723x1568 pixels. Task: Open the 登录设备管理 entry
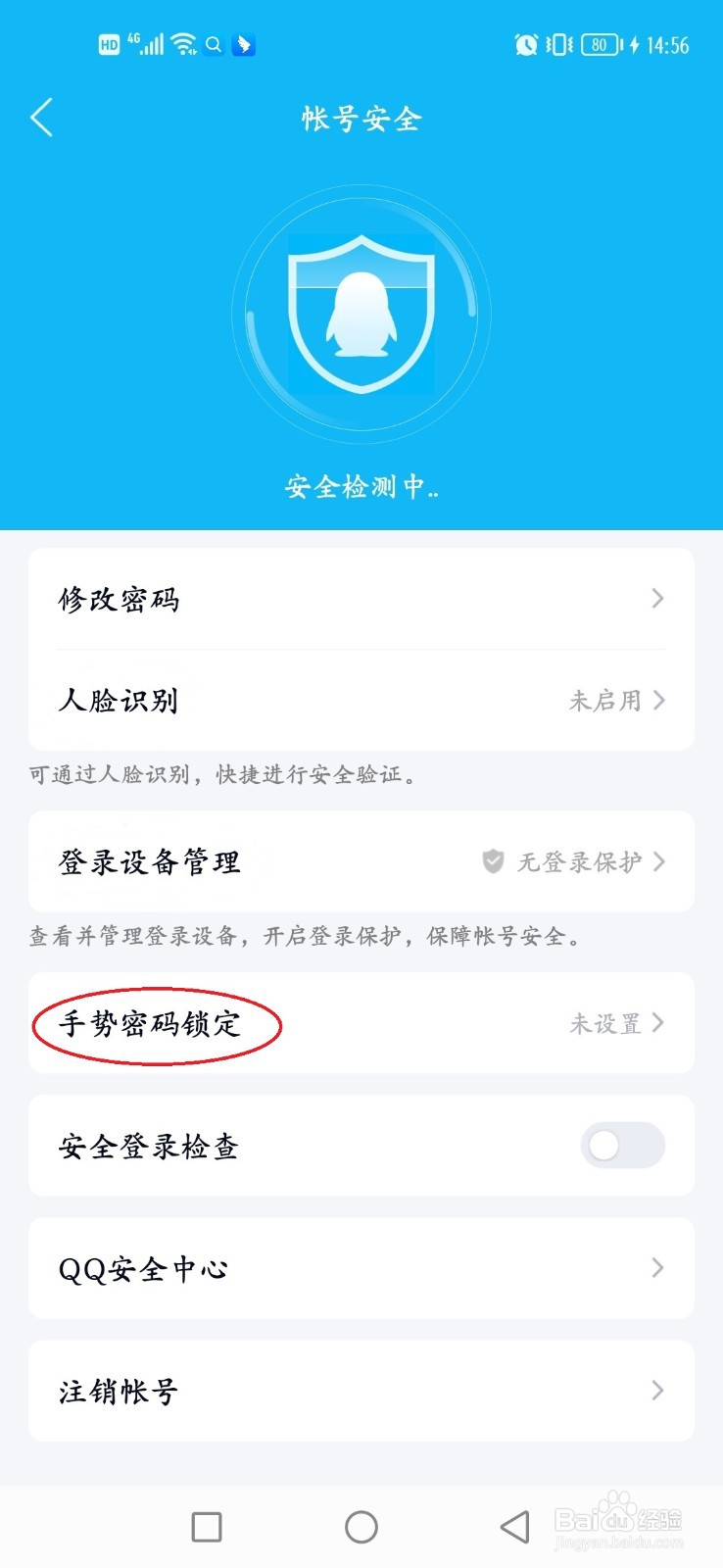tap(361, 861)
